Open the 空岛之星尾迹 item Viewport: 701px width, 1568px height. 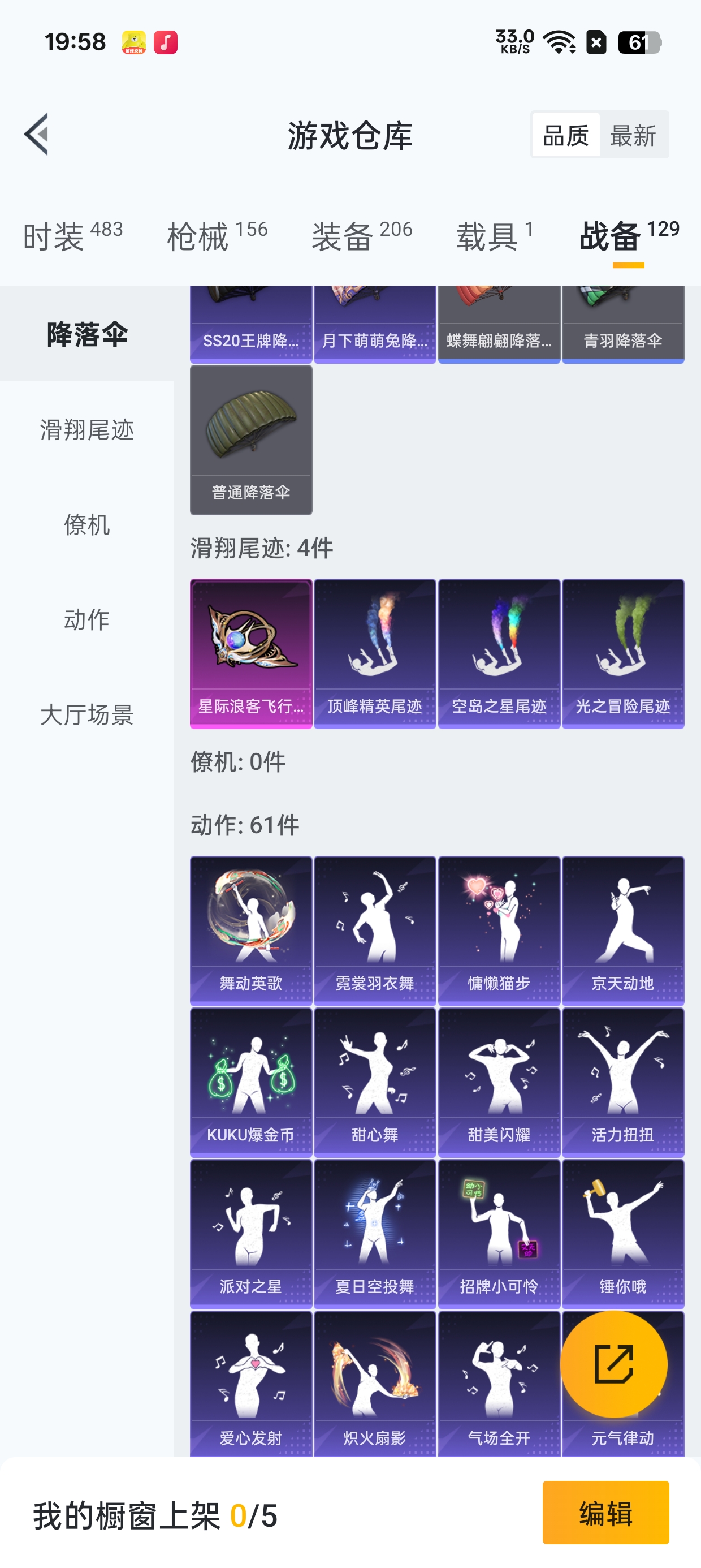click(499, 654)
